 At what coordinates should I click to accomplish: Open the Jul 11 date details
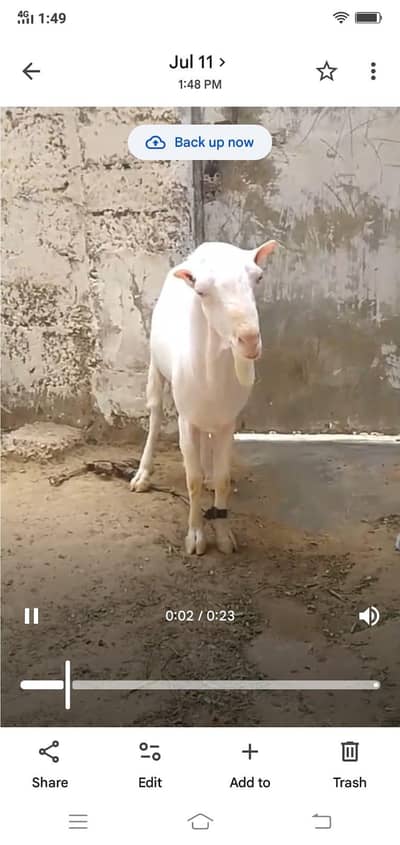click(x=197, y=63)
